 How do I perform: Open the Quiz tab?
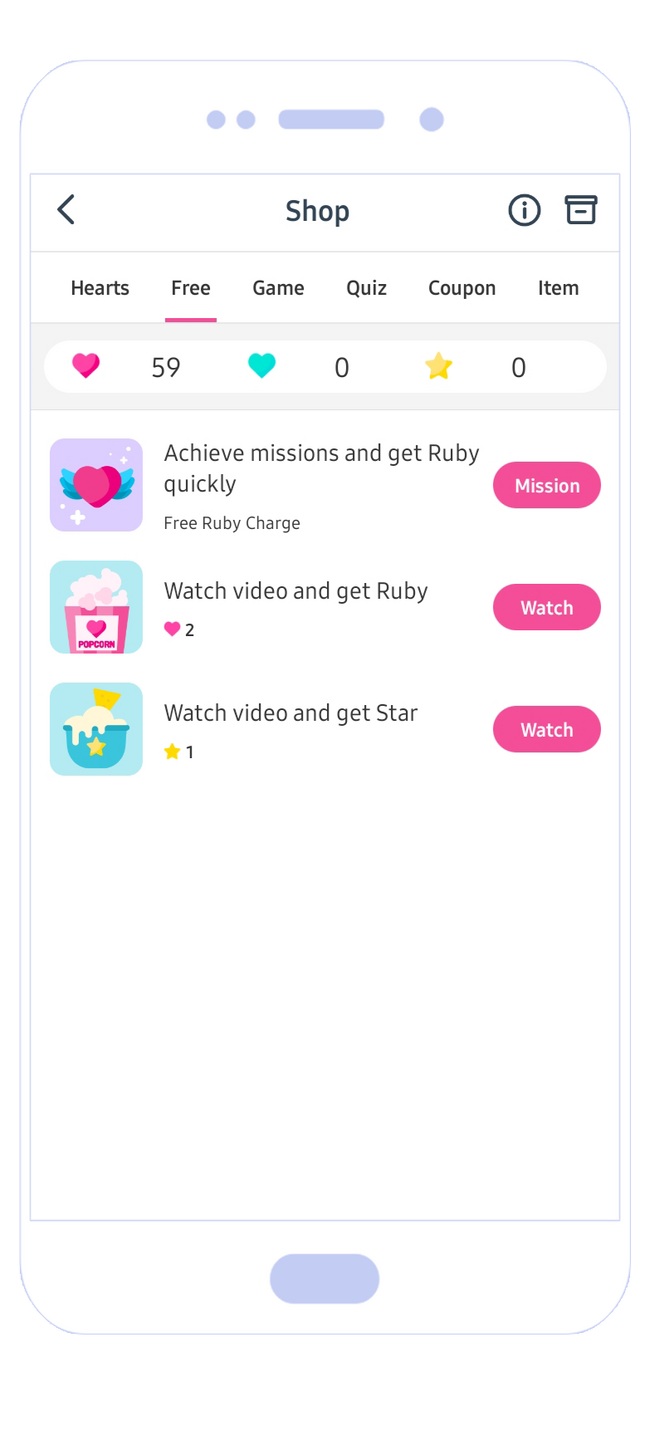coord(366,288)
